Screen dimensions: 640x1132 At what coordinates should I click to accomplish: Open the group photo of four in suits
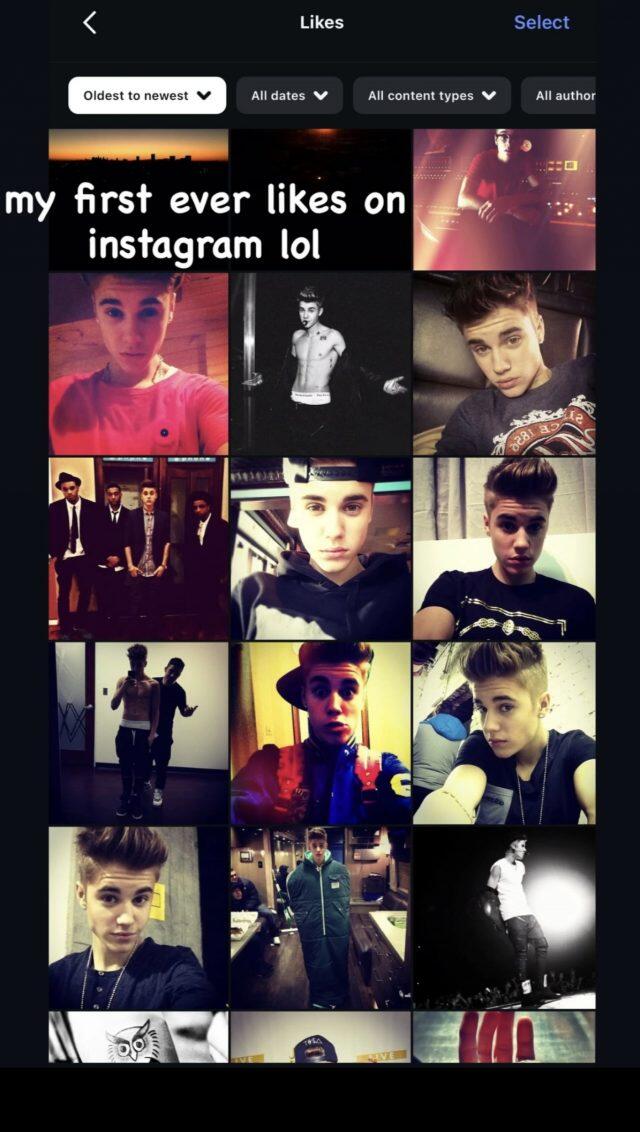138,548
